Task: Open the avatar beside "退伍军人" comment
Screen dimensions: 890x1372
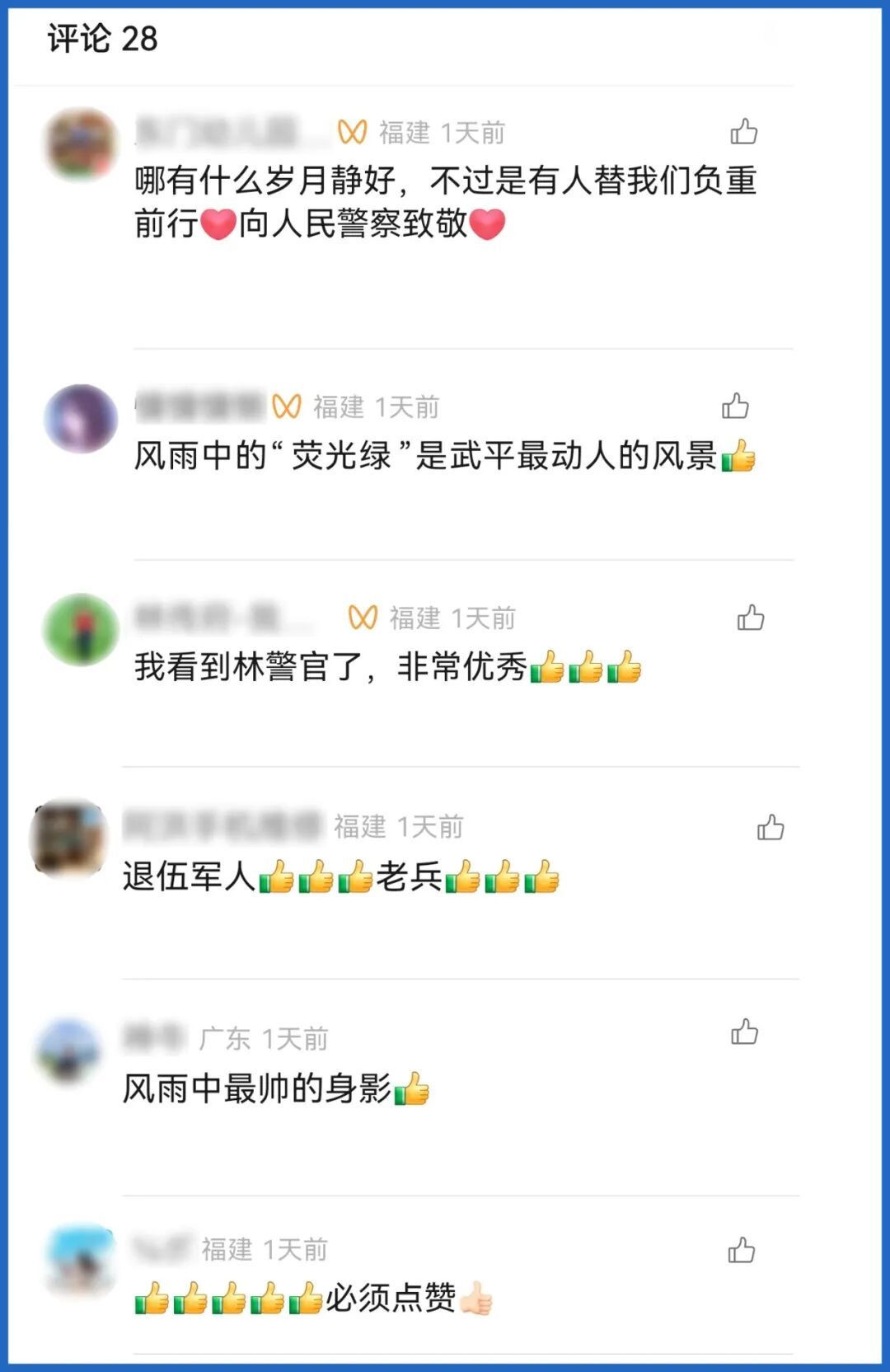Action: tap(69, 839)
